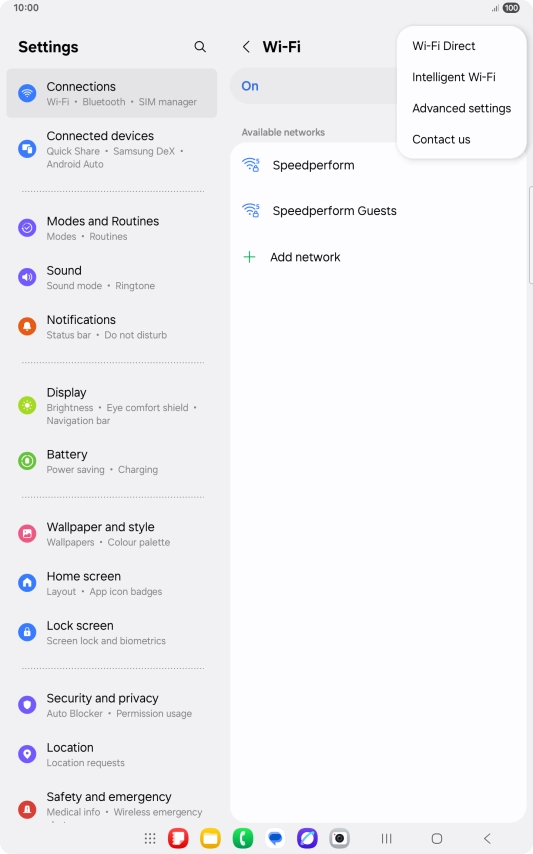Open Sound settings
The image size is (533, 854).
pyautogui.click(x=112, y=277)
